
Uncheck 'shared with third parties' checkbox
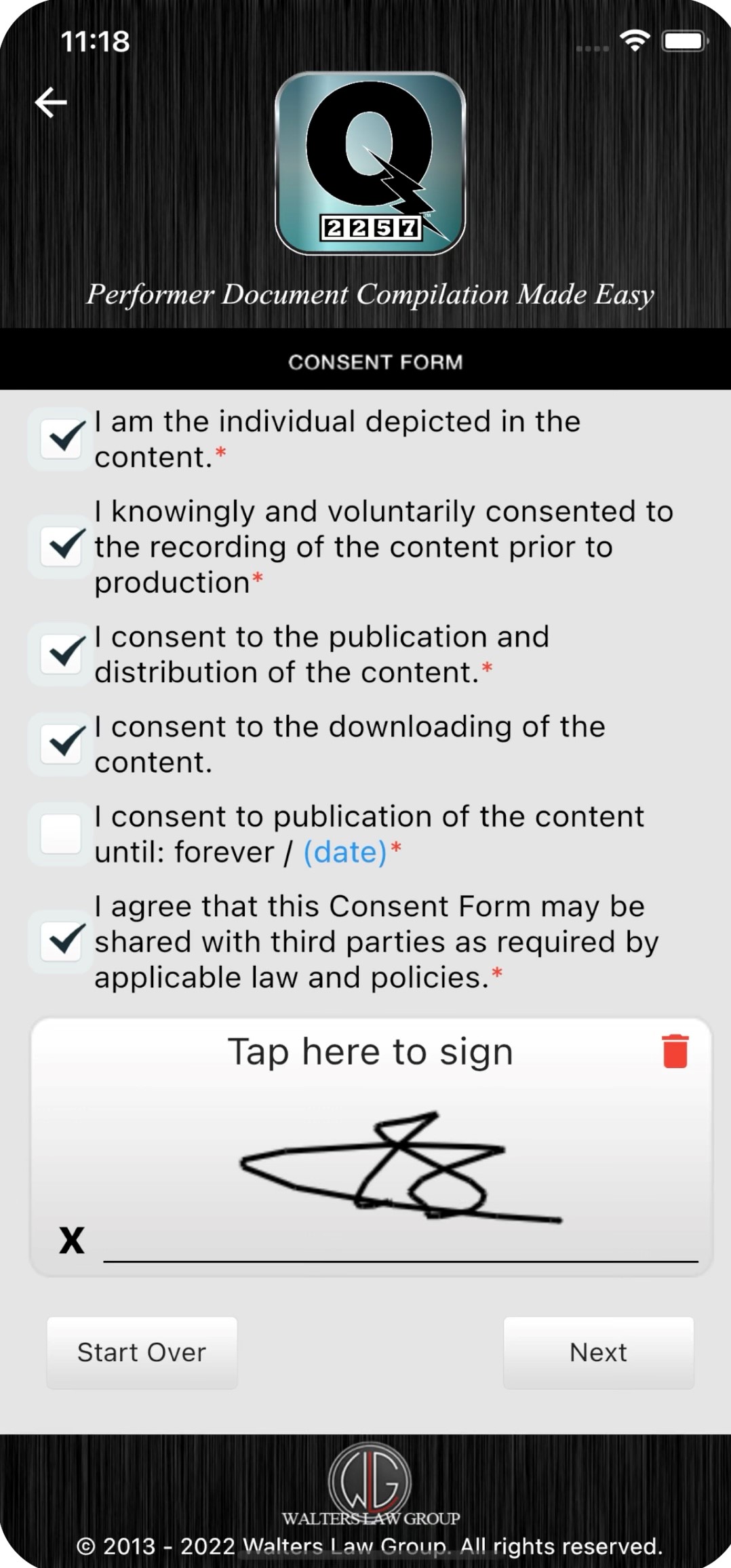point(61,941)
